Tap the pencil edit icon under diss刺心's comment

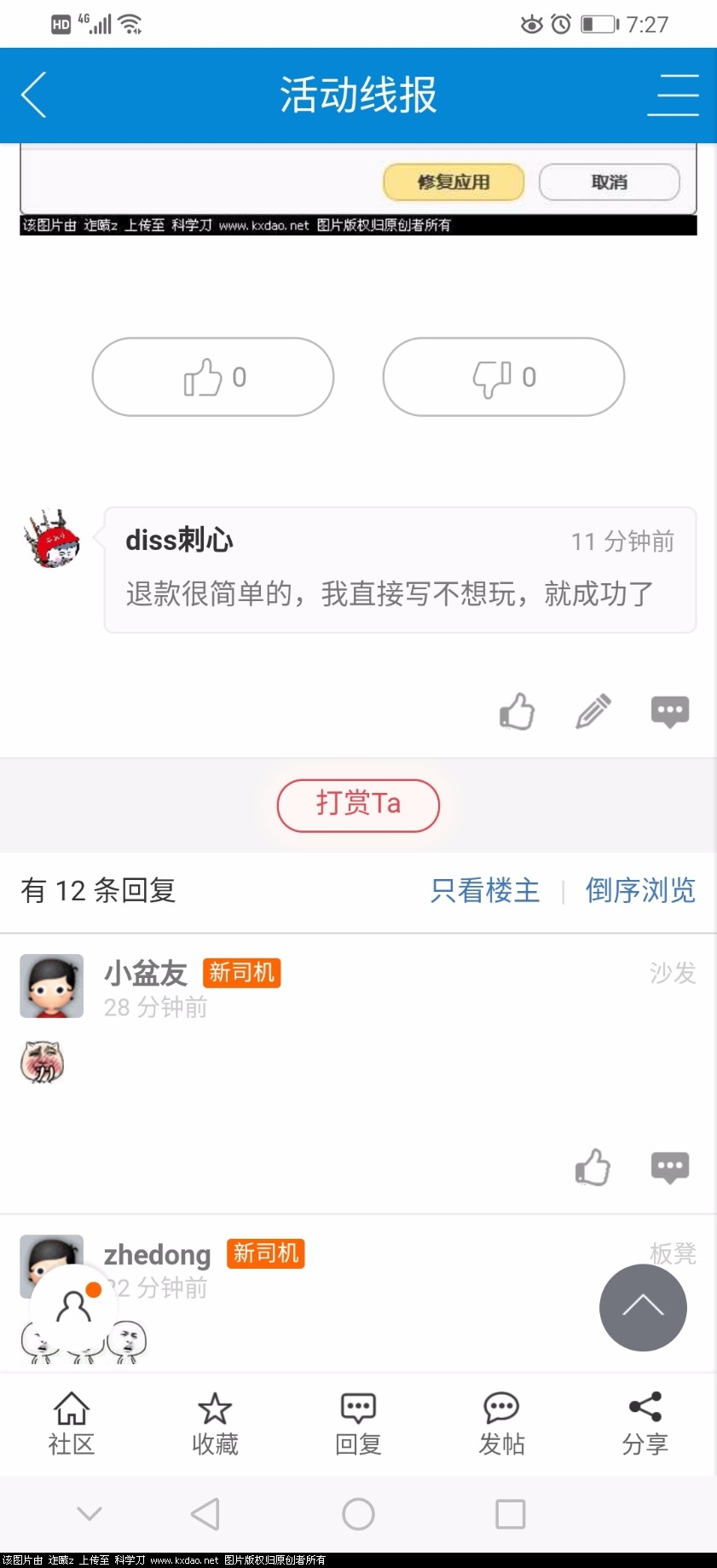click(593, 711)
